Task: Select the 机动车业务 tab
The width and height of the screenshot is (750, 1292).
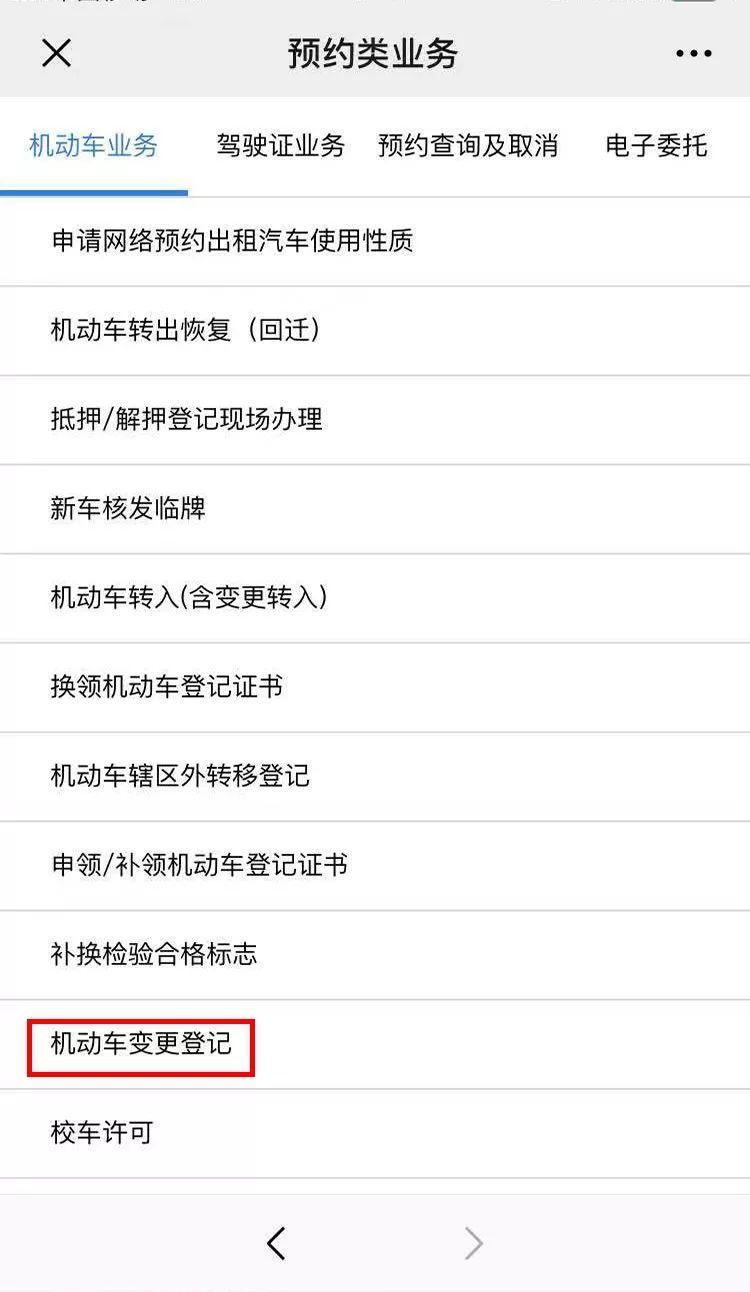Action: [x=93, y=146]
